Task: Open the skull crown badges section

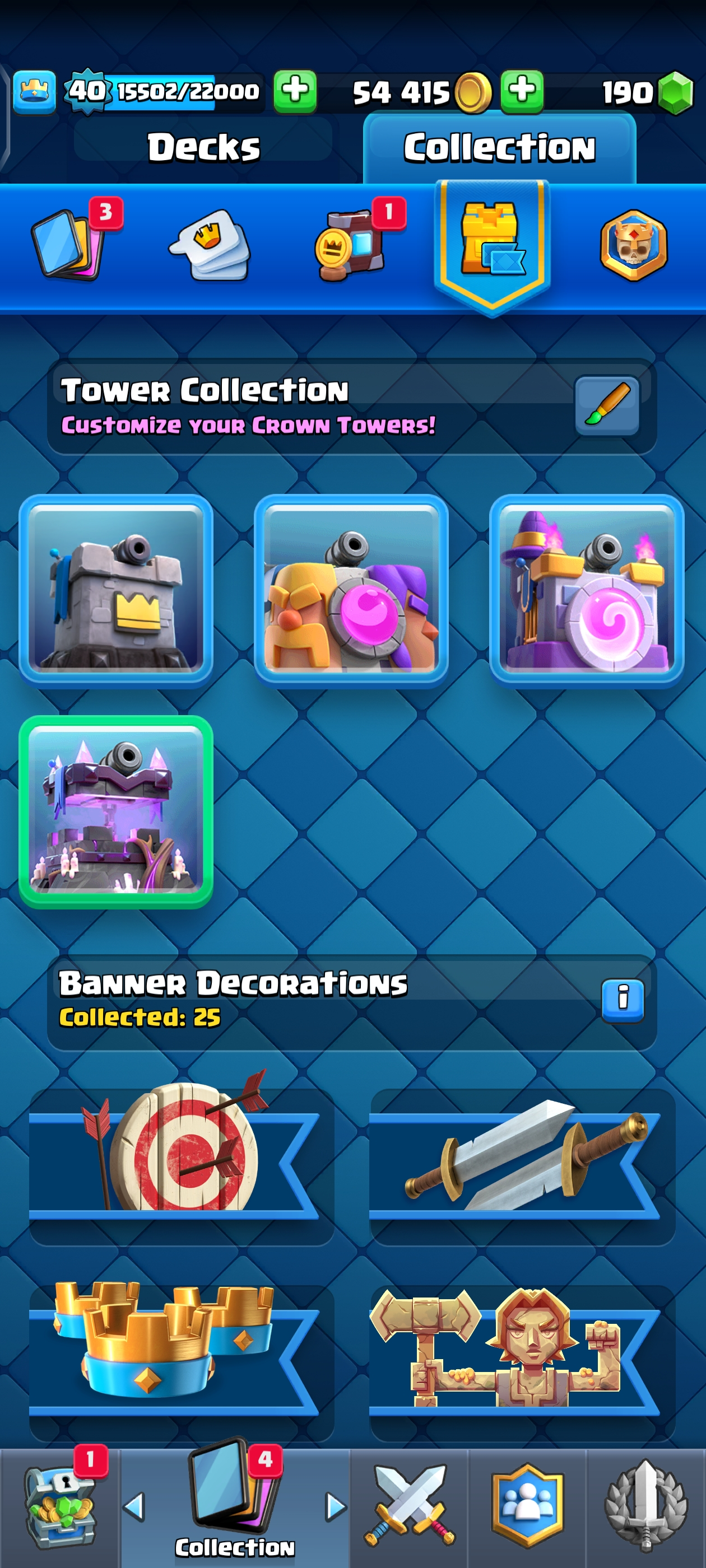Action: click(634, 245)
